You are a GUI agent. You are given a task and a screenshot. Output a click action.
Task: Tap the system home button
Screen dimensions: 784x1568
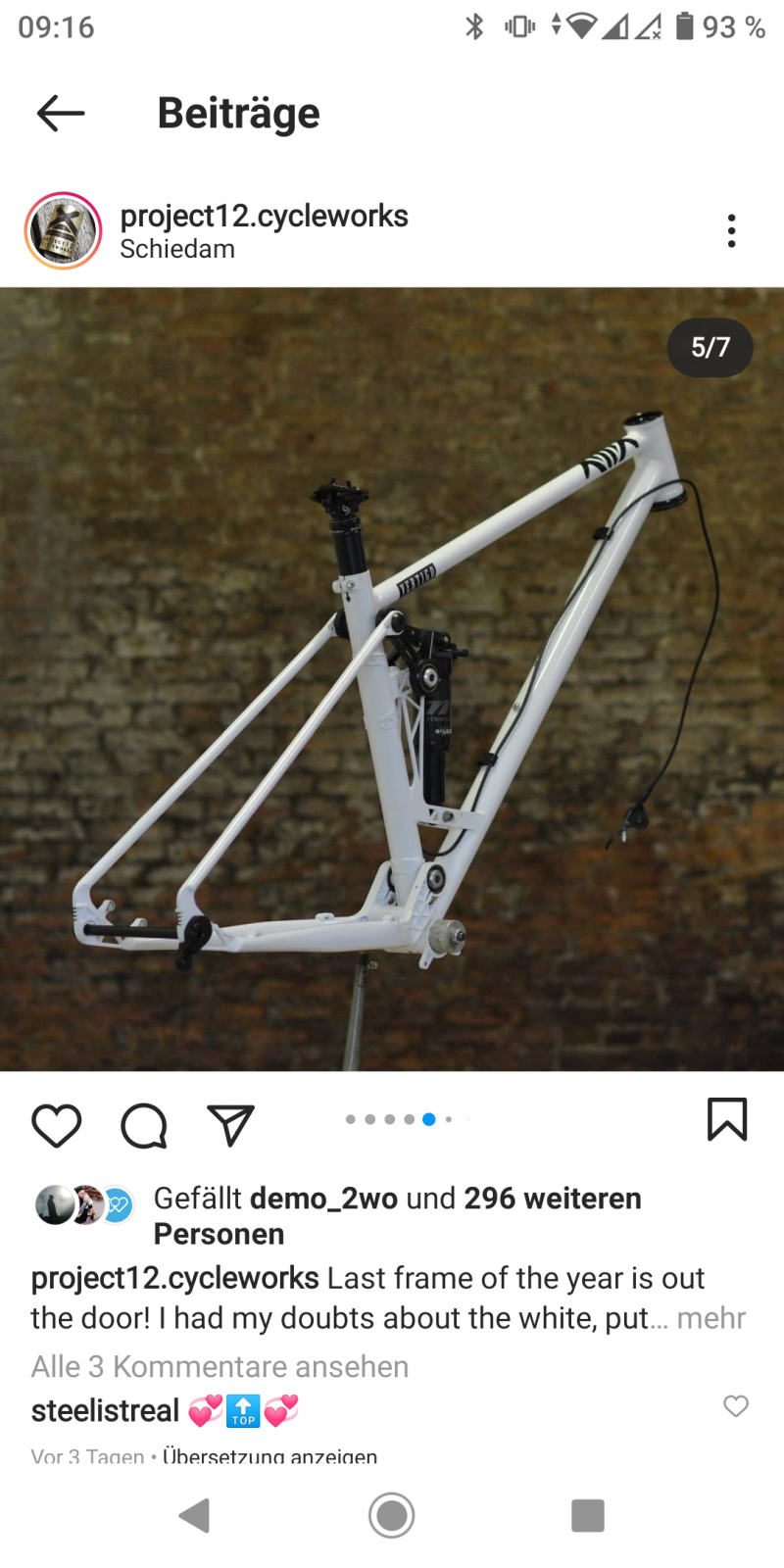point(391,1515)
